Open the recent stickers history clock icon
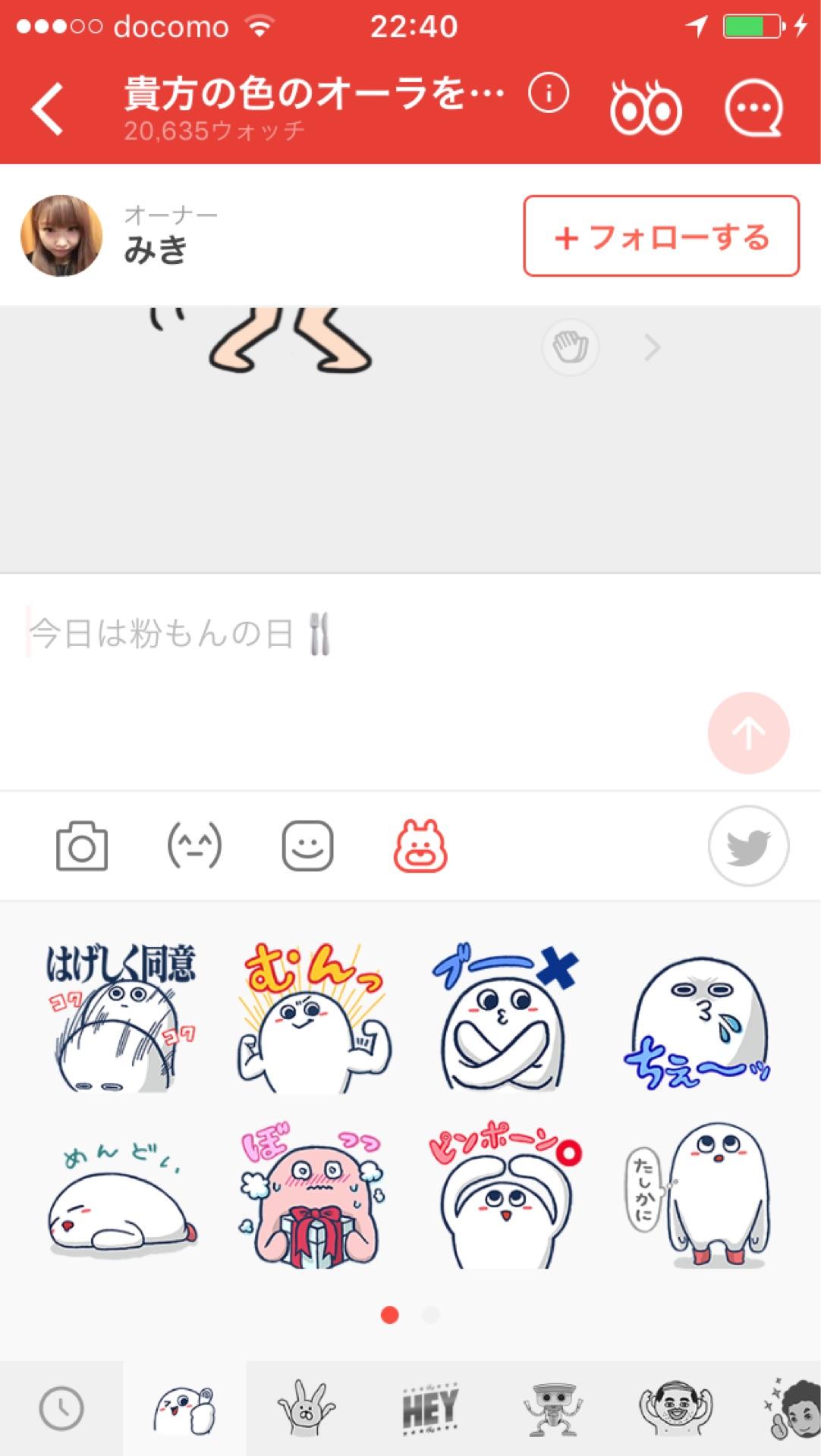The height and width of the screenshot is (1456, 821). click(62, 1409)
